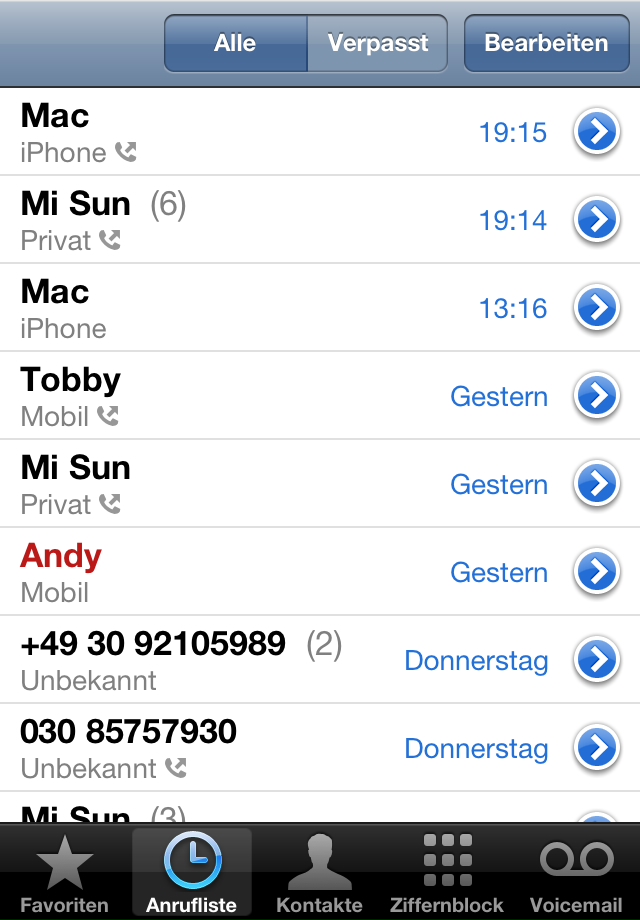
Task: Open the Voicemail tab
Action: pos(576,872)
